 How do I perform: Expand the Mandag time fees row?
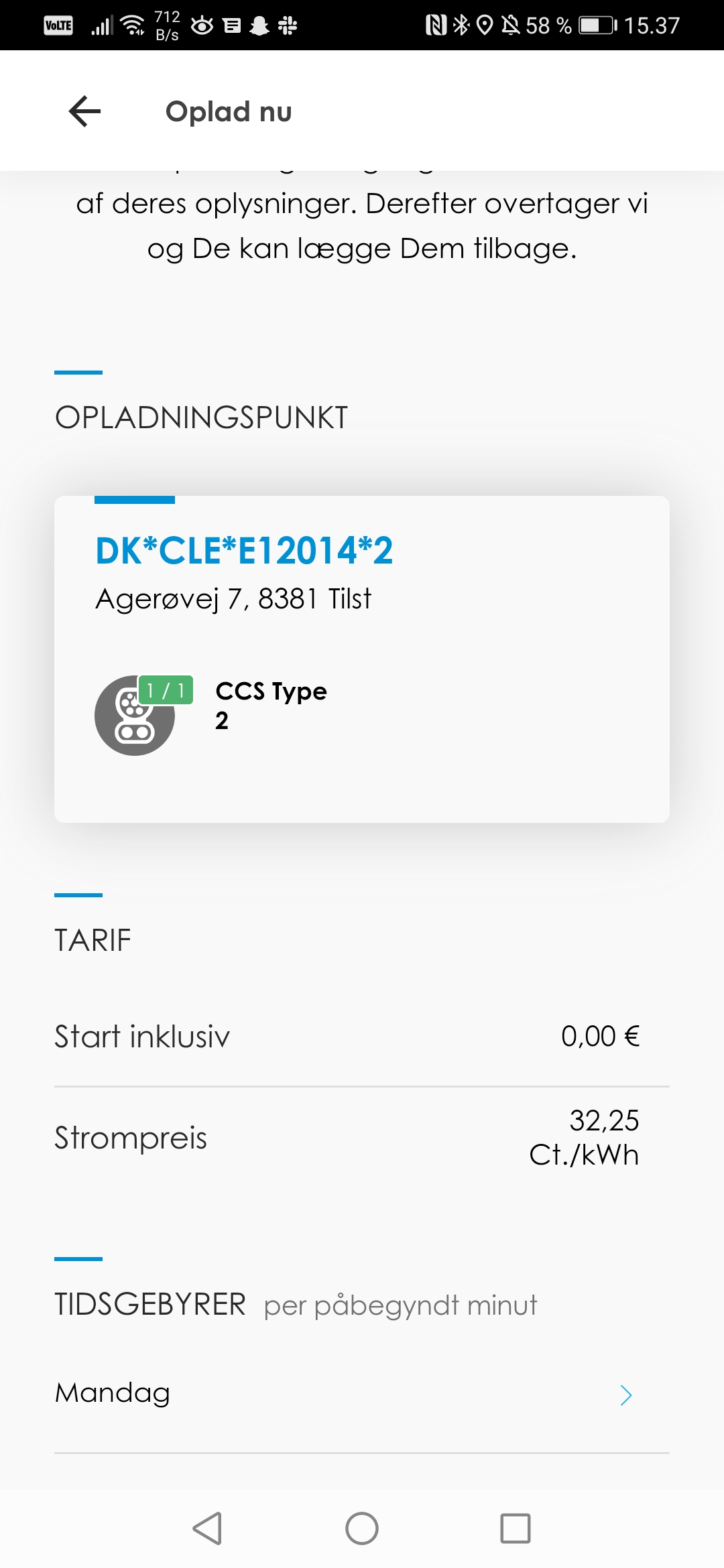point(362,1394)
